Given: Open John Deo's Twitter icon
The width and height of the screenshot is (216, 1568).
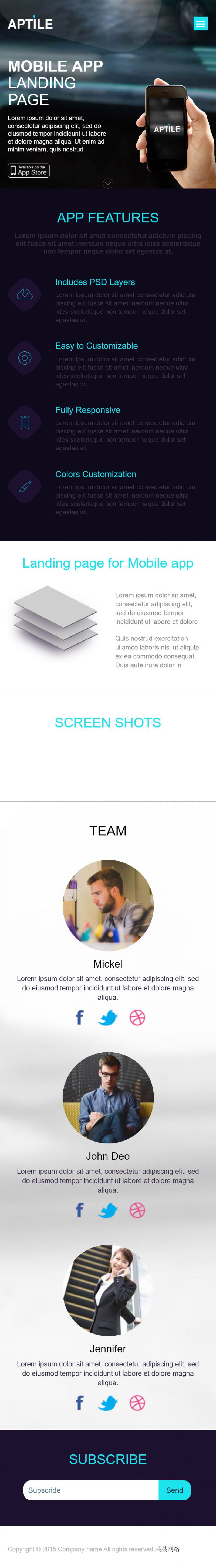Looking at the screenshot, I should click(108, 1210).
